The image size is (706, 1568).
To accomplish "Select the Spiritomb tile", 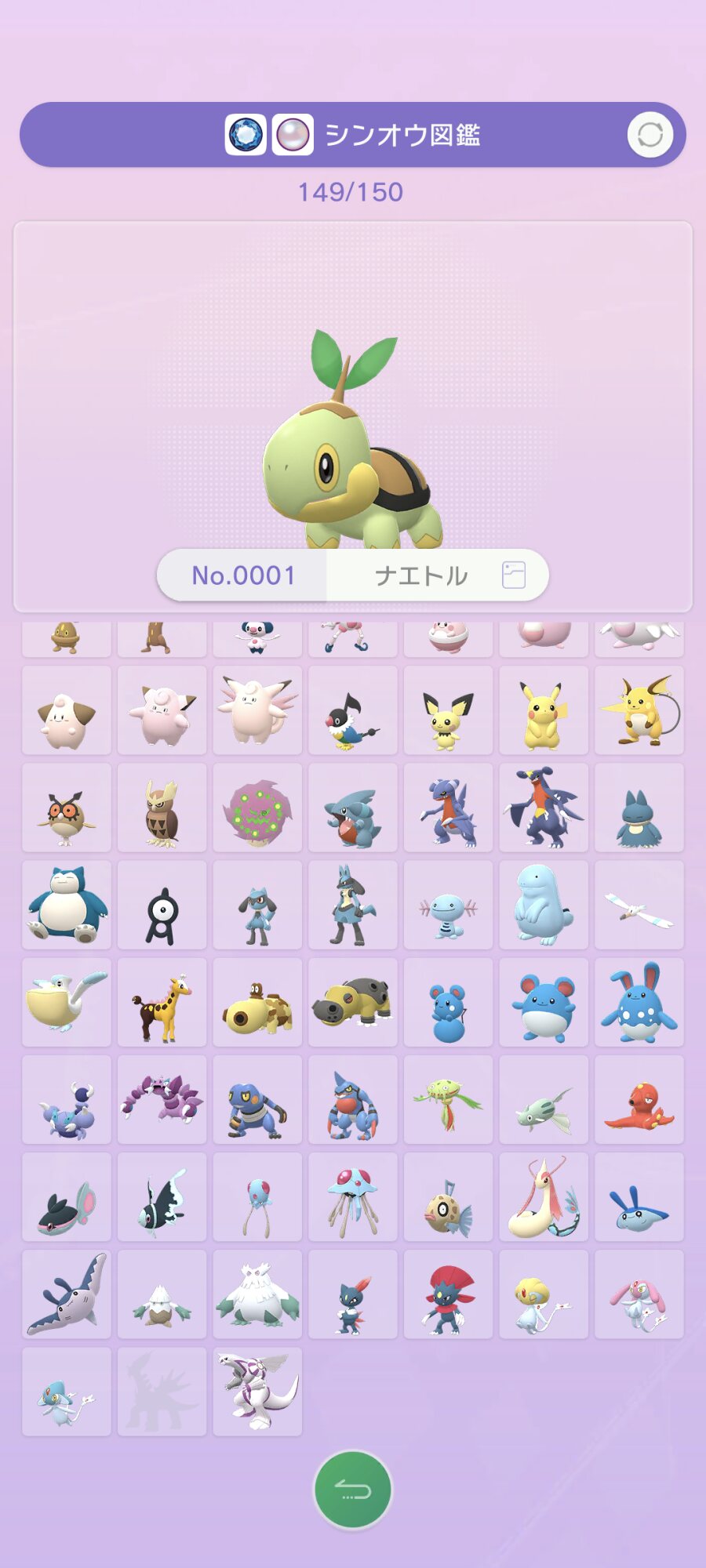I will [x=257, y=808].
